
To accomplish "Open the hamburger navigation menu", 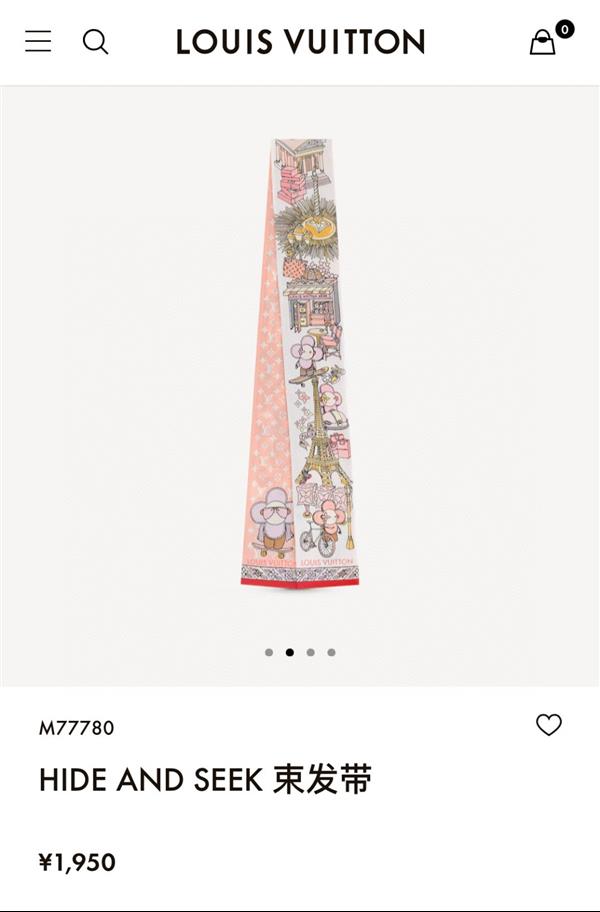I will (x=38, y=41).
